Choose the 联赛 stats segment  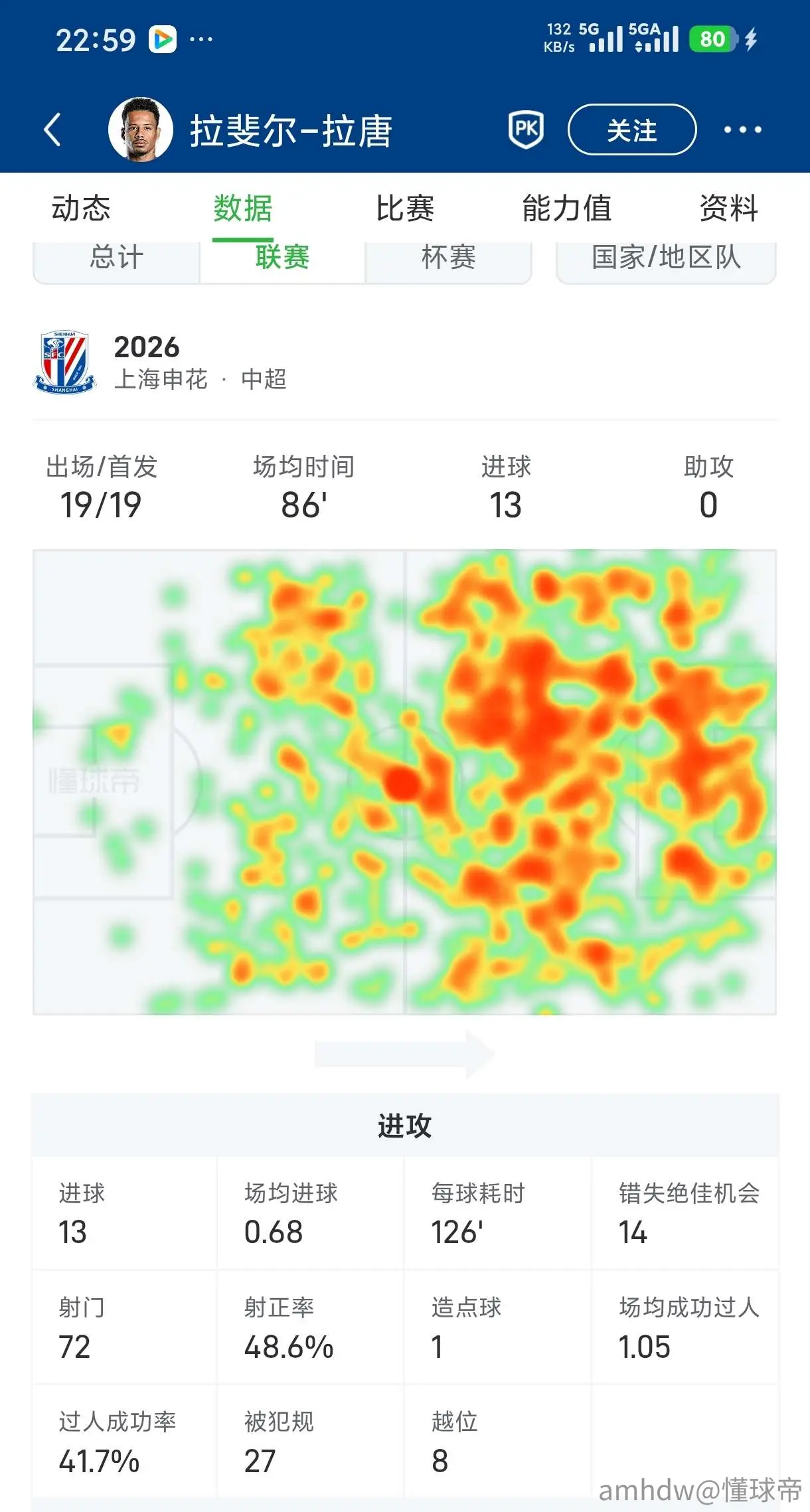point(282,260)
